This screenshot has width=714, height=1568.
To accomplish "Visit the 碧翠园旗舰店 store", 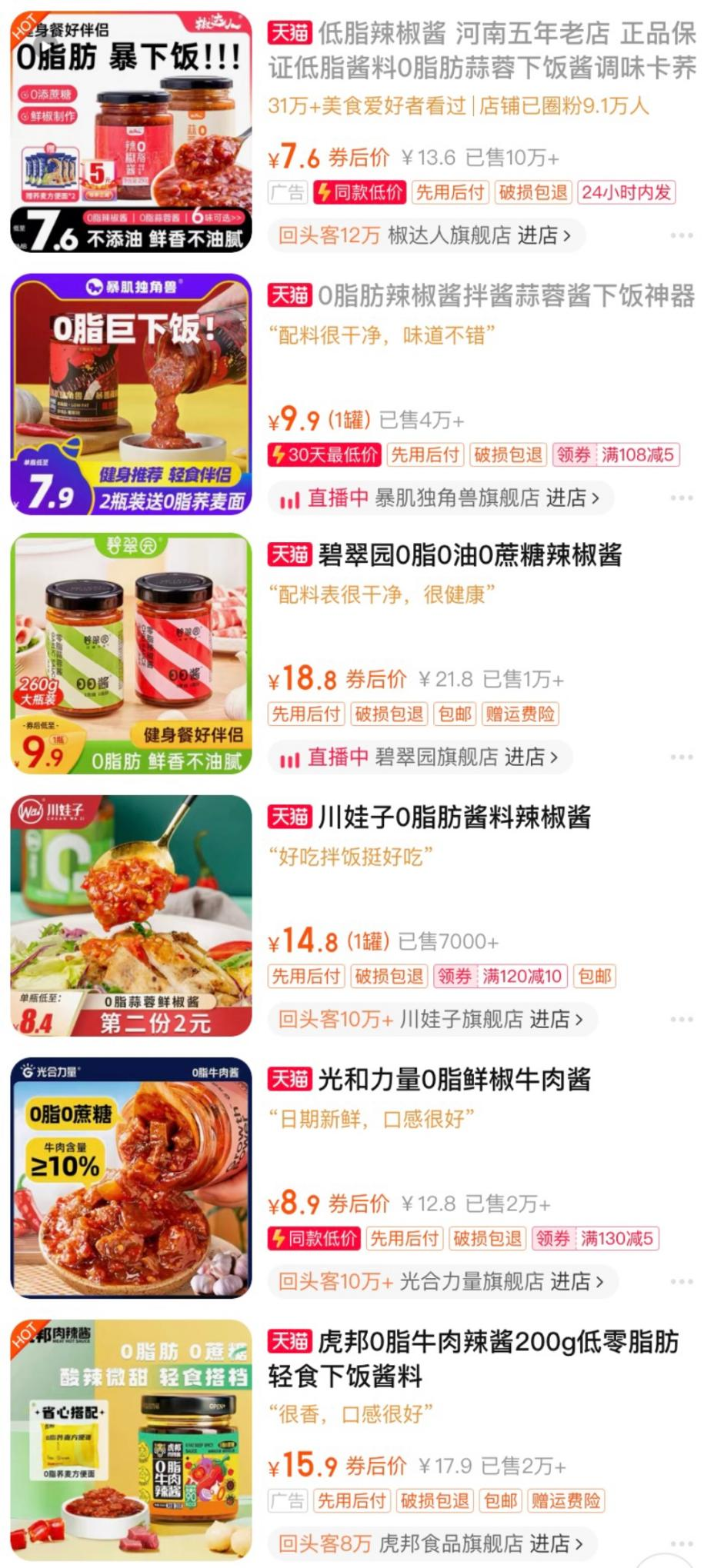I will point(465,757).
